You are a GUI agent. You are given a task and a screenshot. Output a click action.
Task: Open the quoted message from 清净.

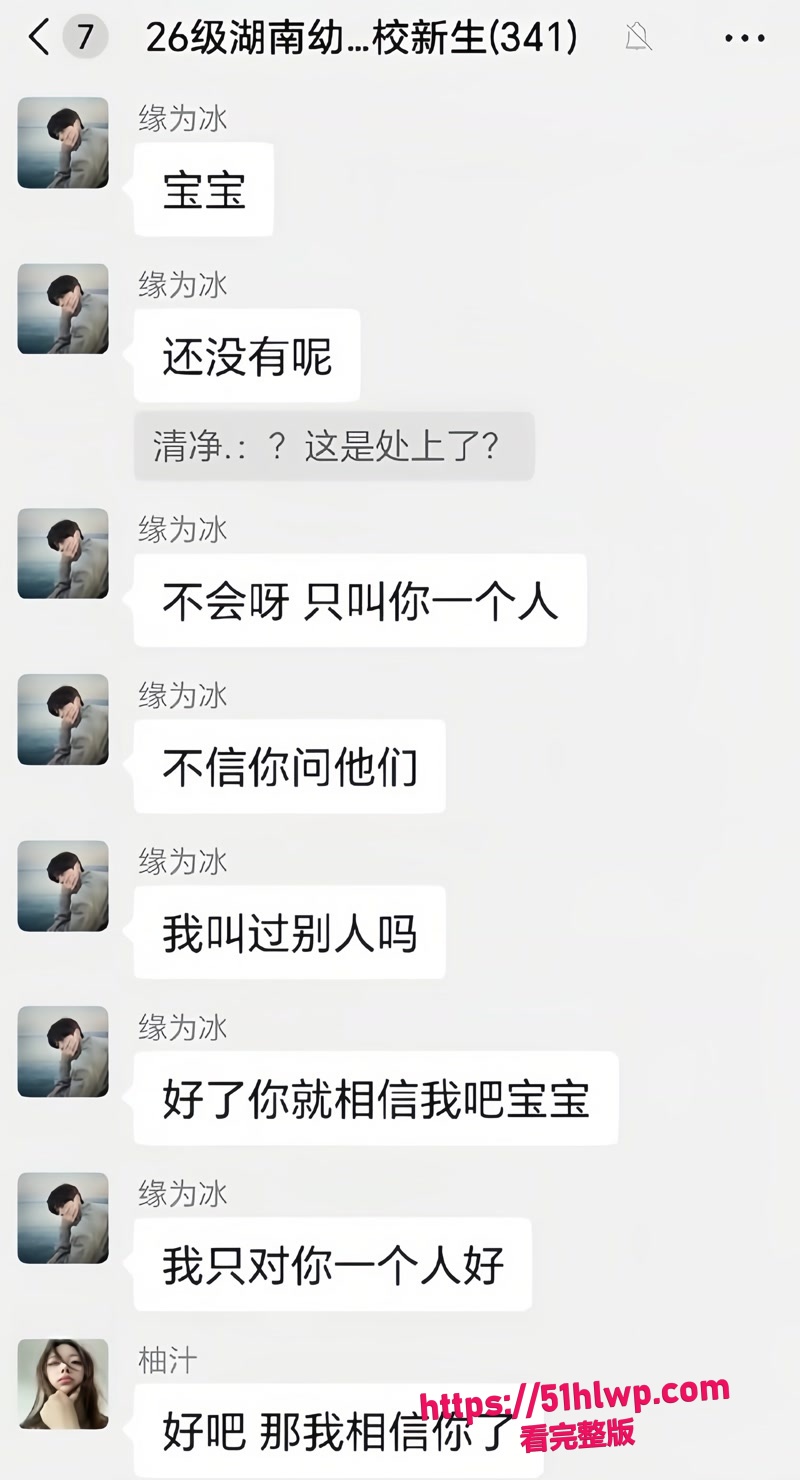(334, 446)
